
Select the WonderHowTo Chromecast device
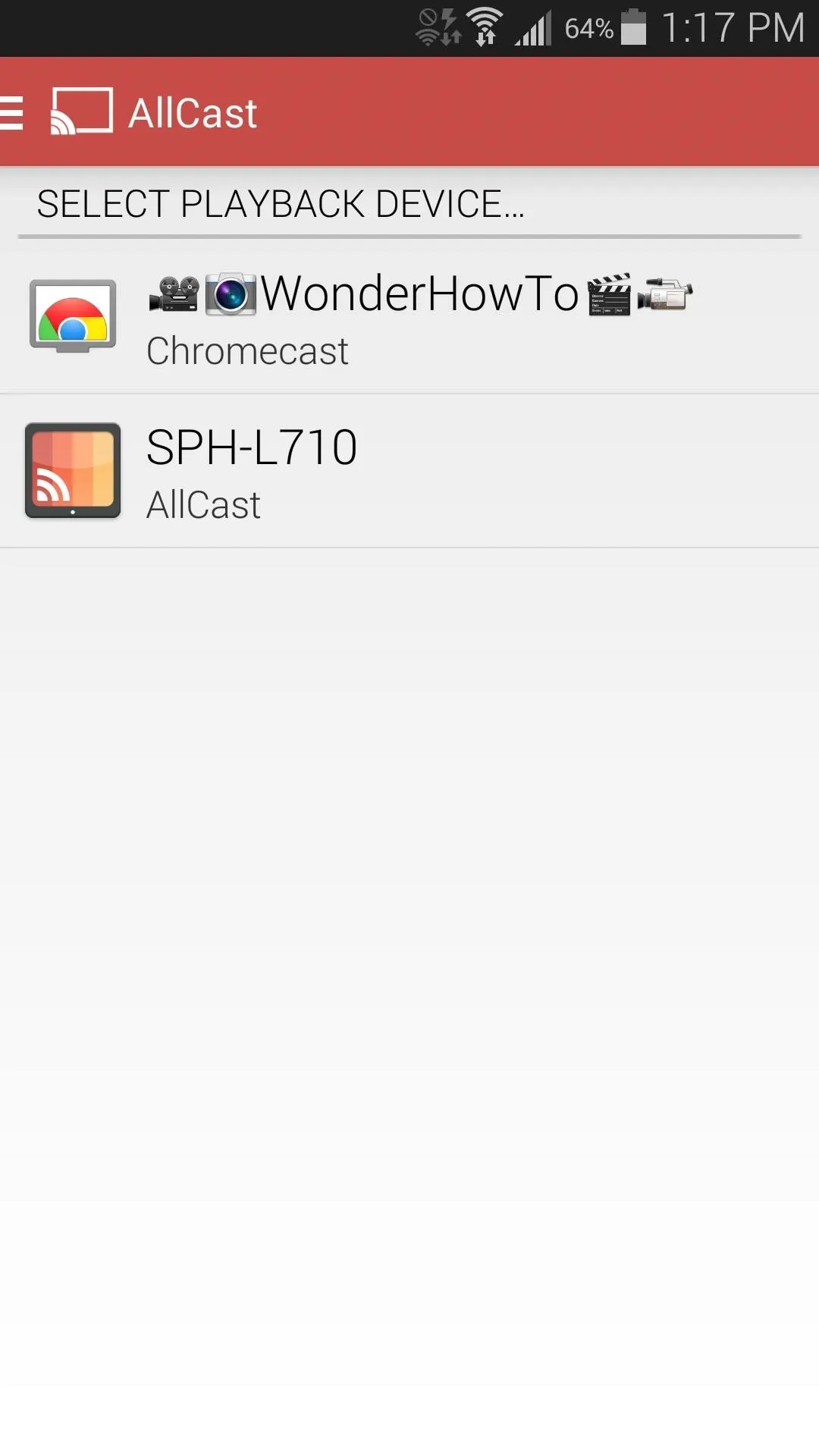point(409,321)
